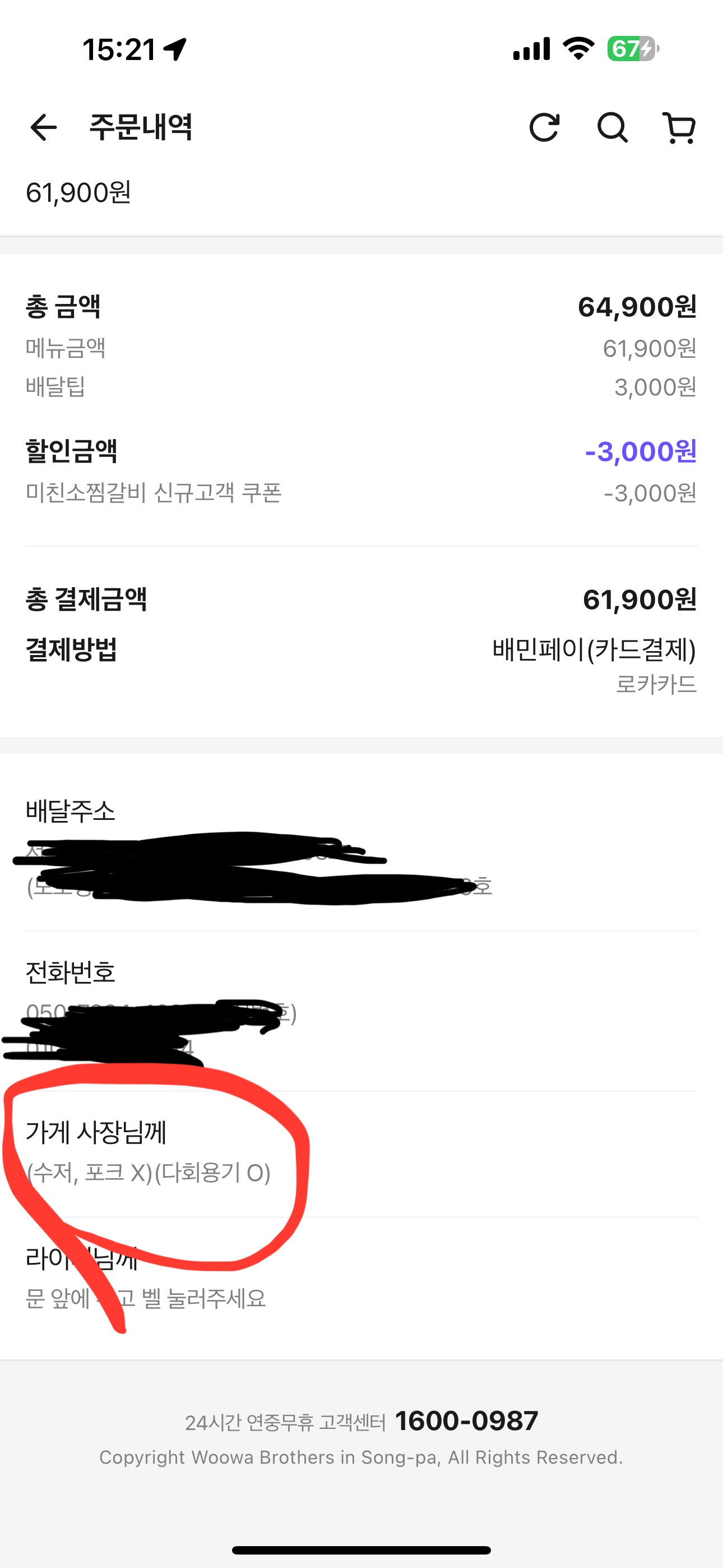Image resolution: width=723 pixels, height=1568 pixels.
Task: Go back from the 주문내역 order page
Action: (43, 128)
